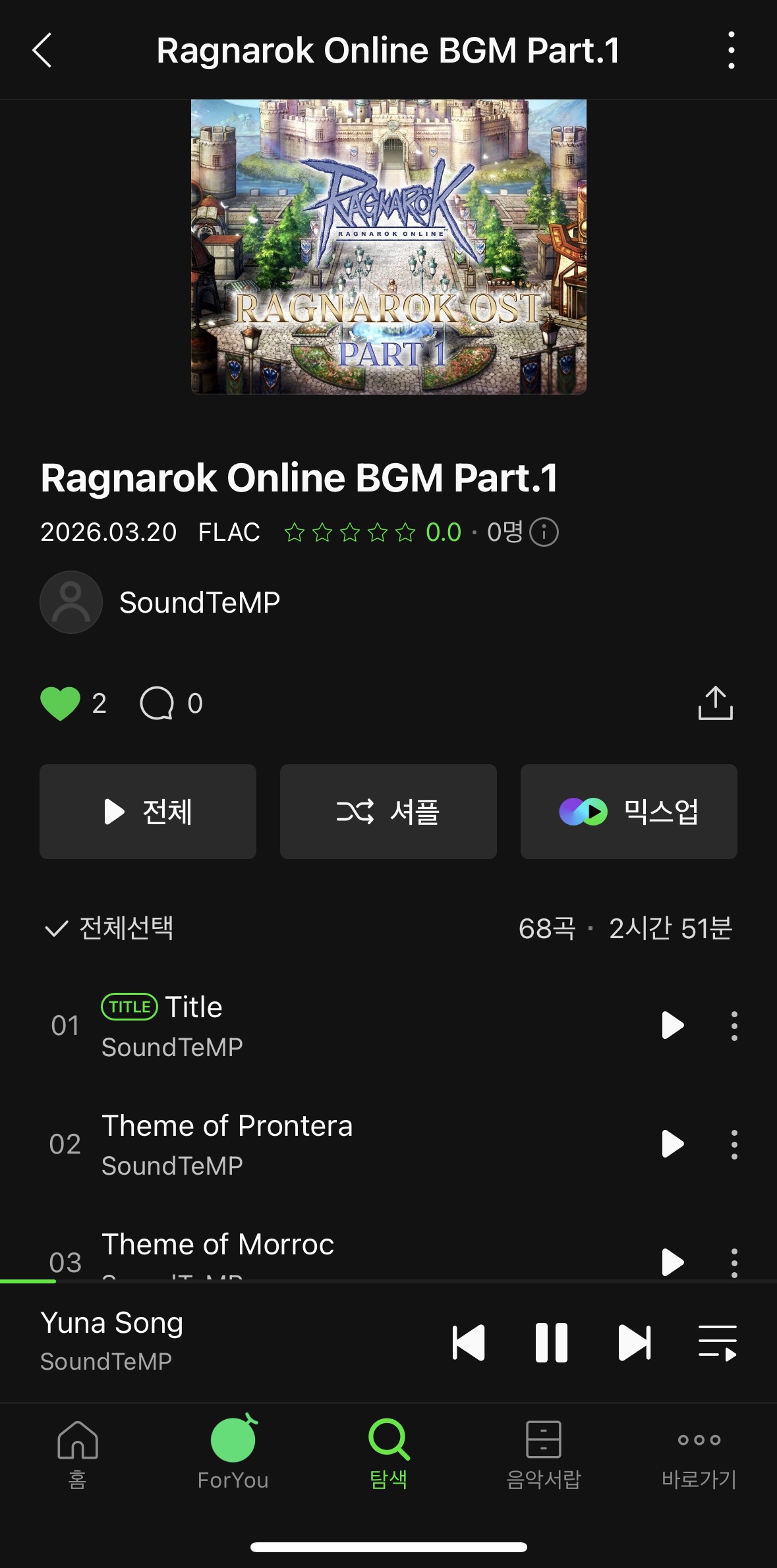Go back from the album page
Viewport: 777px width, 1568px height.
pyautogui.click(x=42, y=51)
